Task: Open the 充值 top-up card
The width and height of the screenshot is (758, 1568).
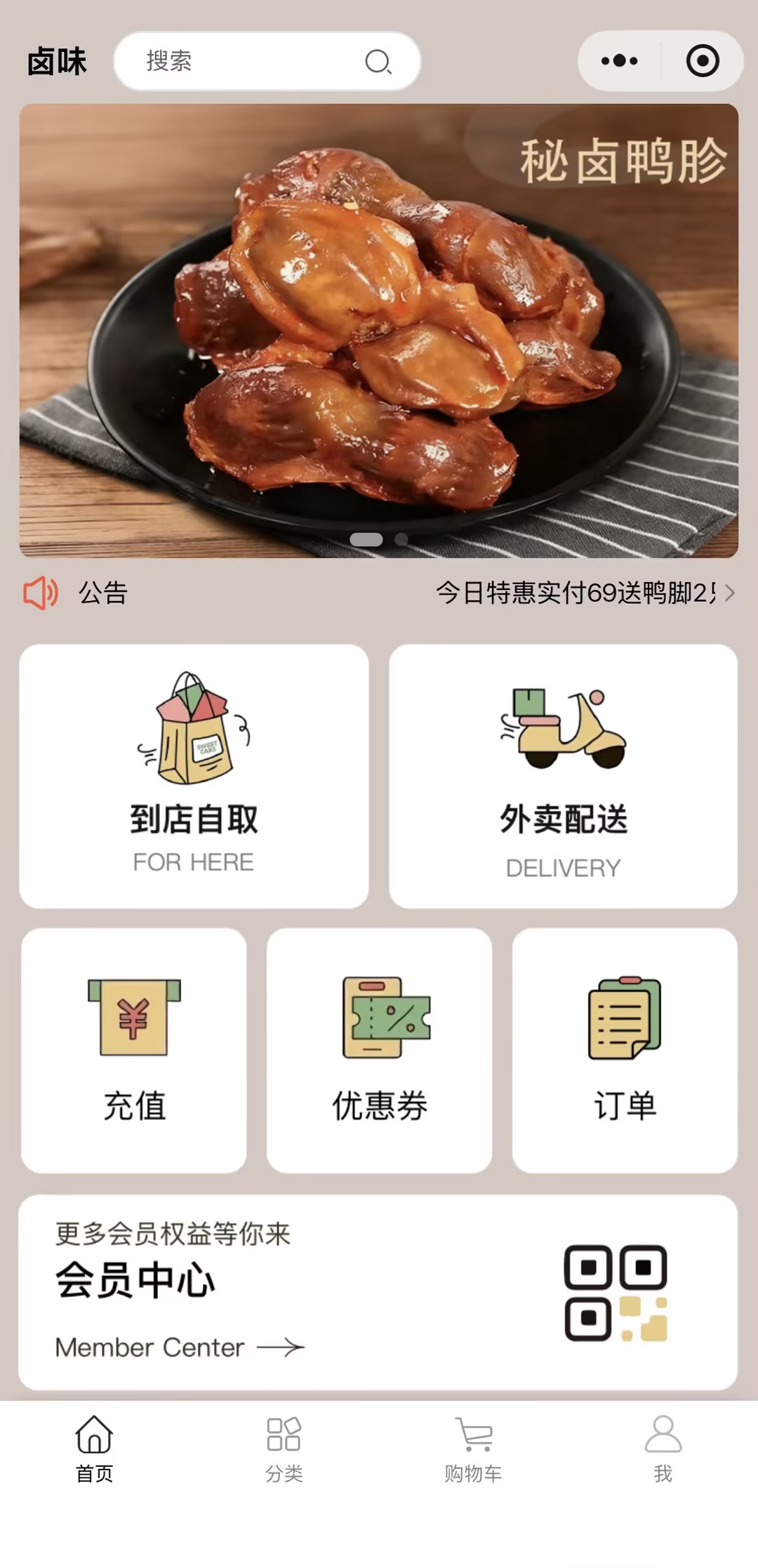Action: (x=134, y=1050)
